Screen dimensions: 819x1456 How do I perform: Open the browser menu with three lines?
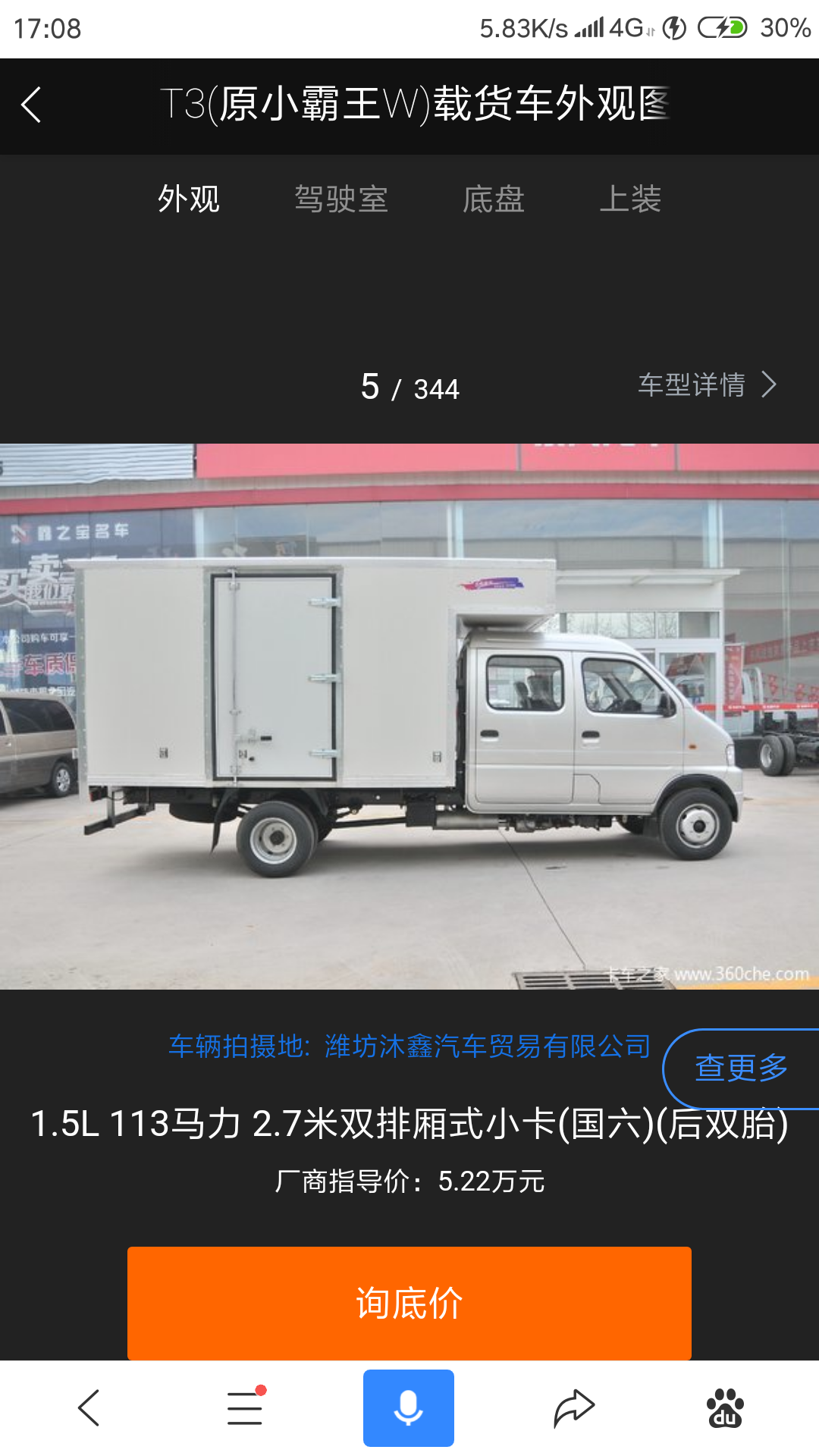(x=245, y=1408)
